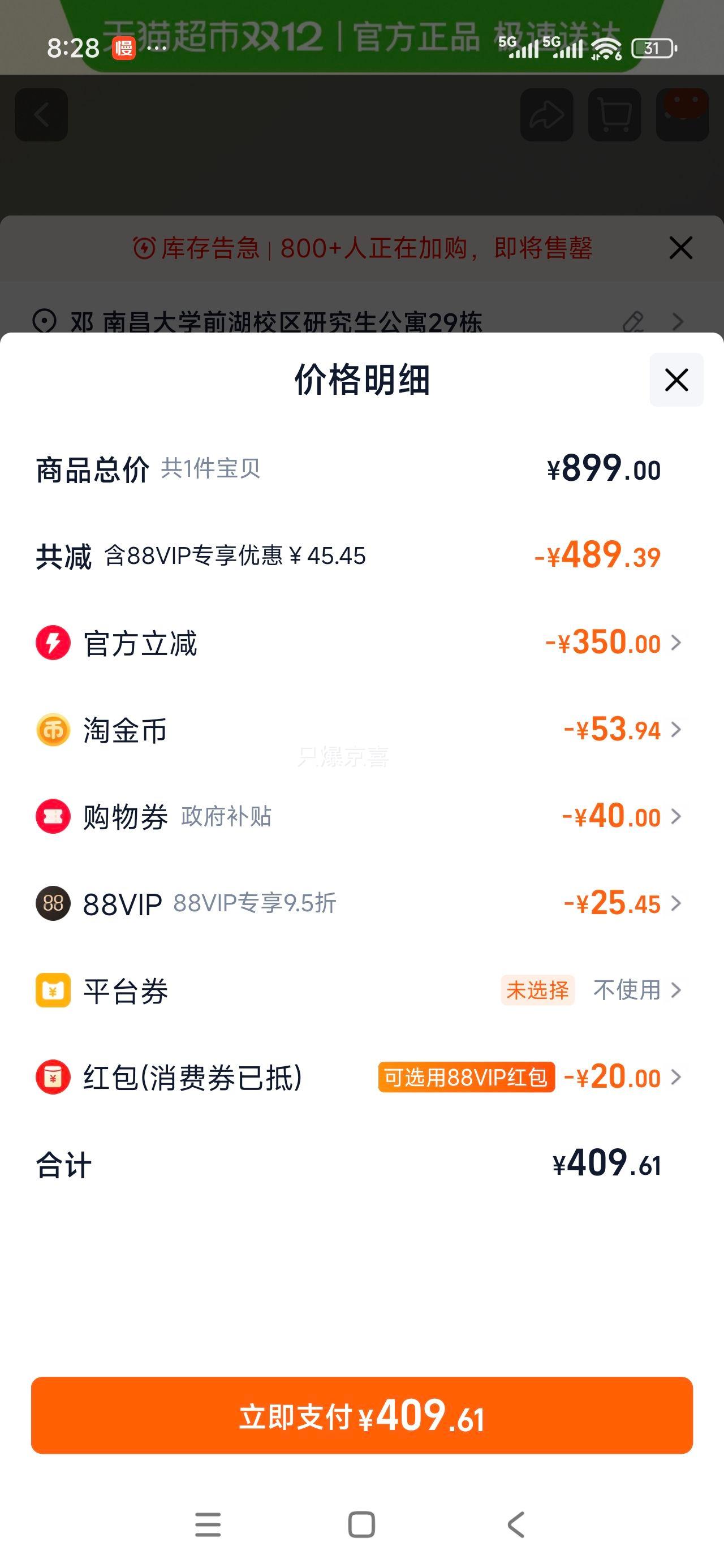The width and height of the screenshot is (724, 1568).
Task: Click the 红包 red envelope icon
Action: [53, 1077]
